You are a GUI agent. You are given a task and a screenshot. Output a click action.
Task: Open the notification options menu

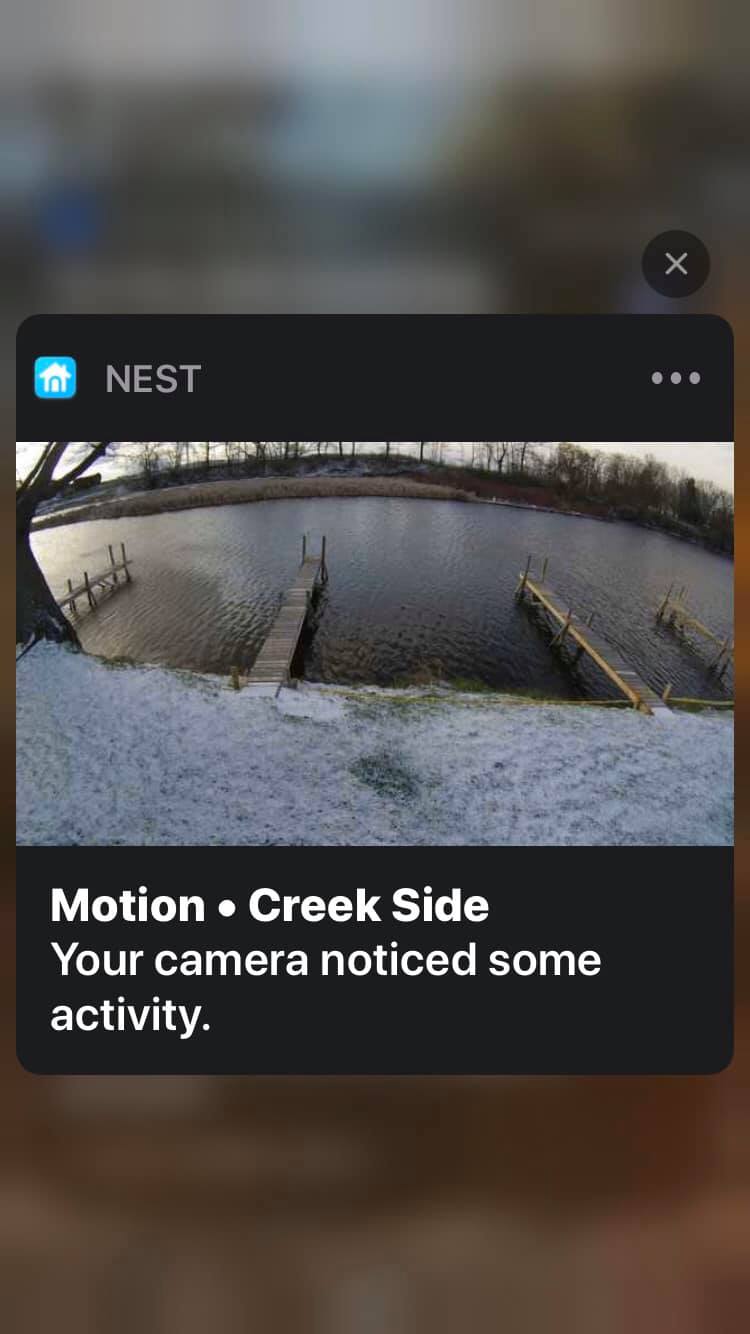pyautogui.click(x=676, y=378)
